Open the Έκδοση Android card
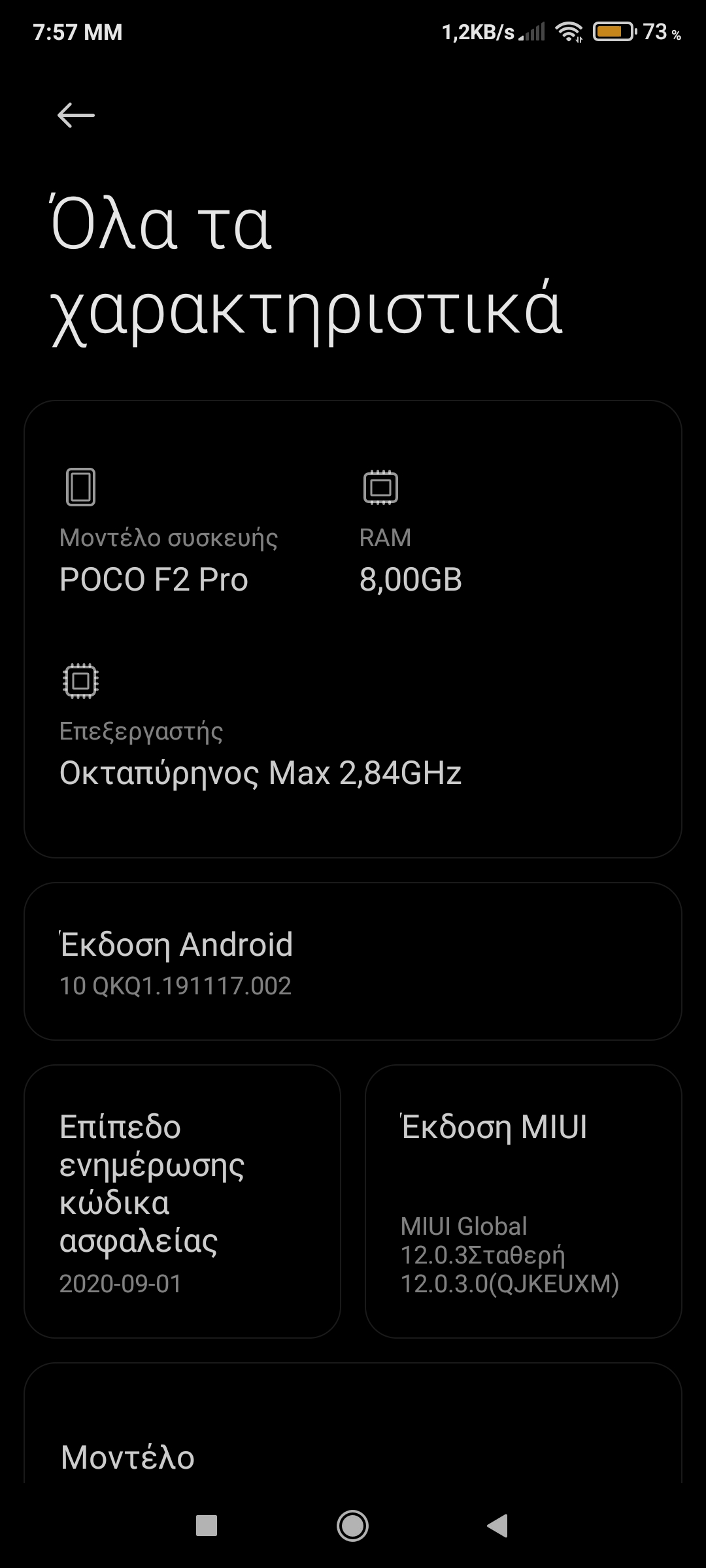This screenshot has width=706, height=1568. tap(353, 961)
